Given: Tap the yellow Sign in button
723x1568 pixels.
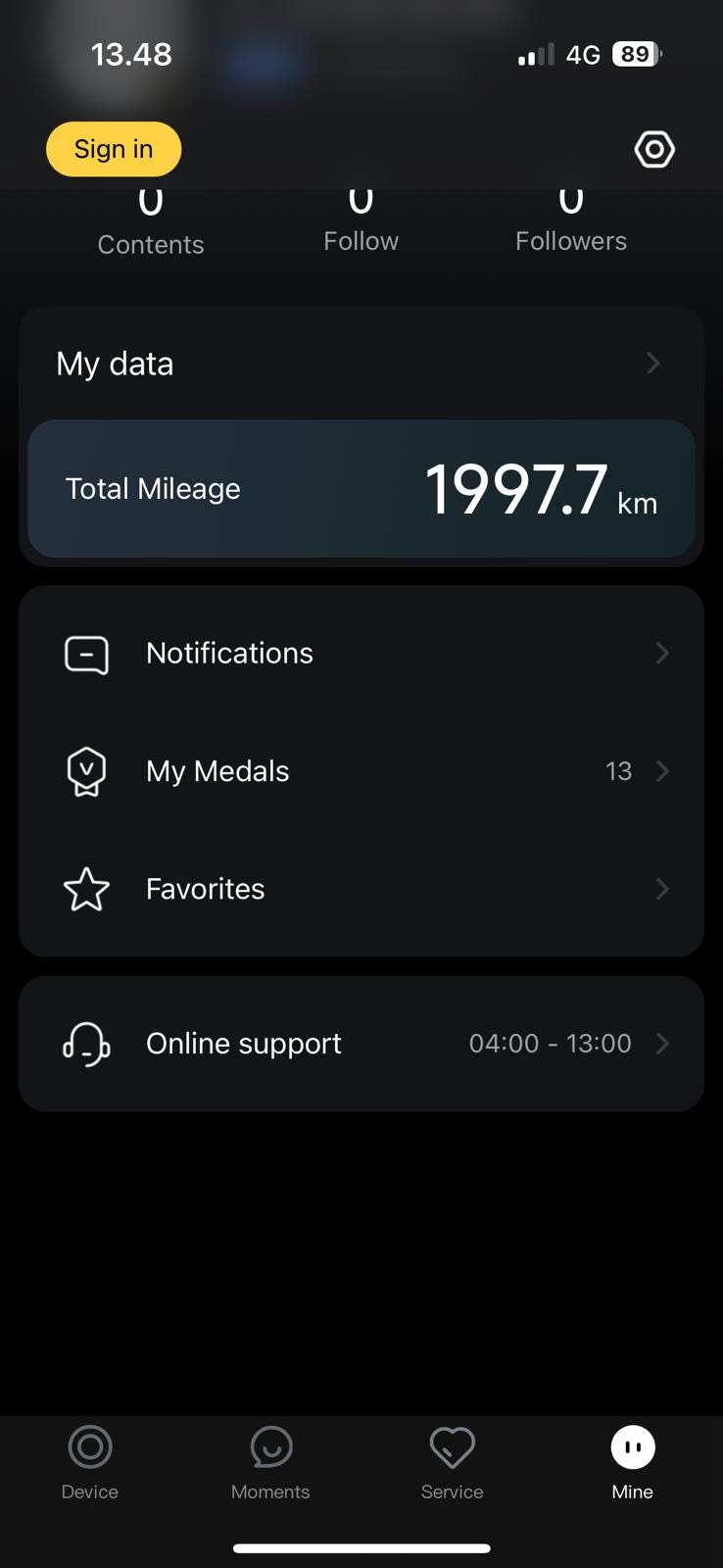Looking at the screenshot, I should [114, 149].
